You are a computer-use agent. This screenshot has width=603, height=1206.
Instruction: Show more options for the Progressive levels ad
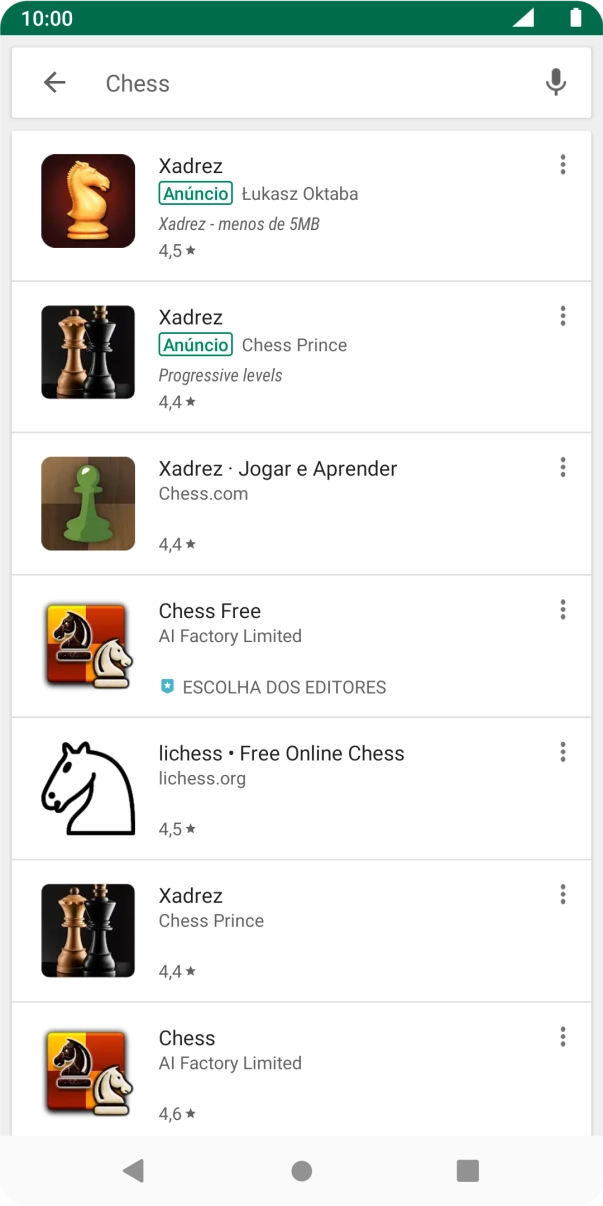pyautogui.click(x=563, y=317)
